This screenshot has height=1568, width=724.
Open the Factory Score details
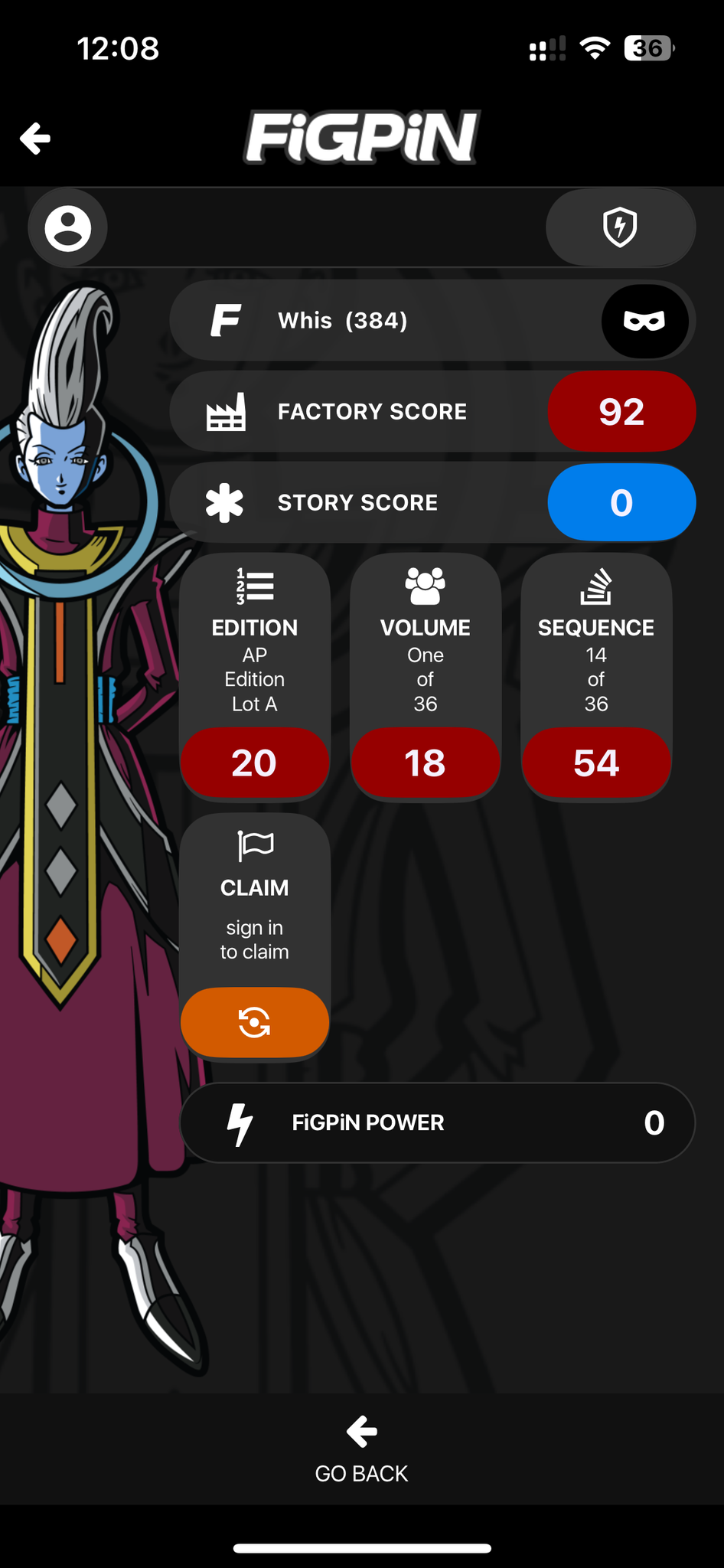coord(432,412)
